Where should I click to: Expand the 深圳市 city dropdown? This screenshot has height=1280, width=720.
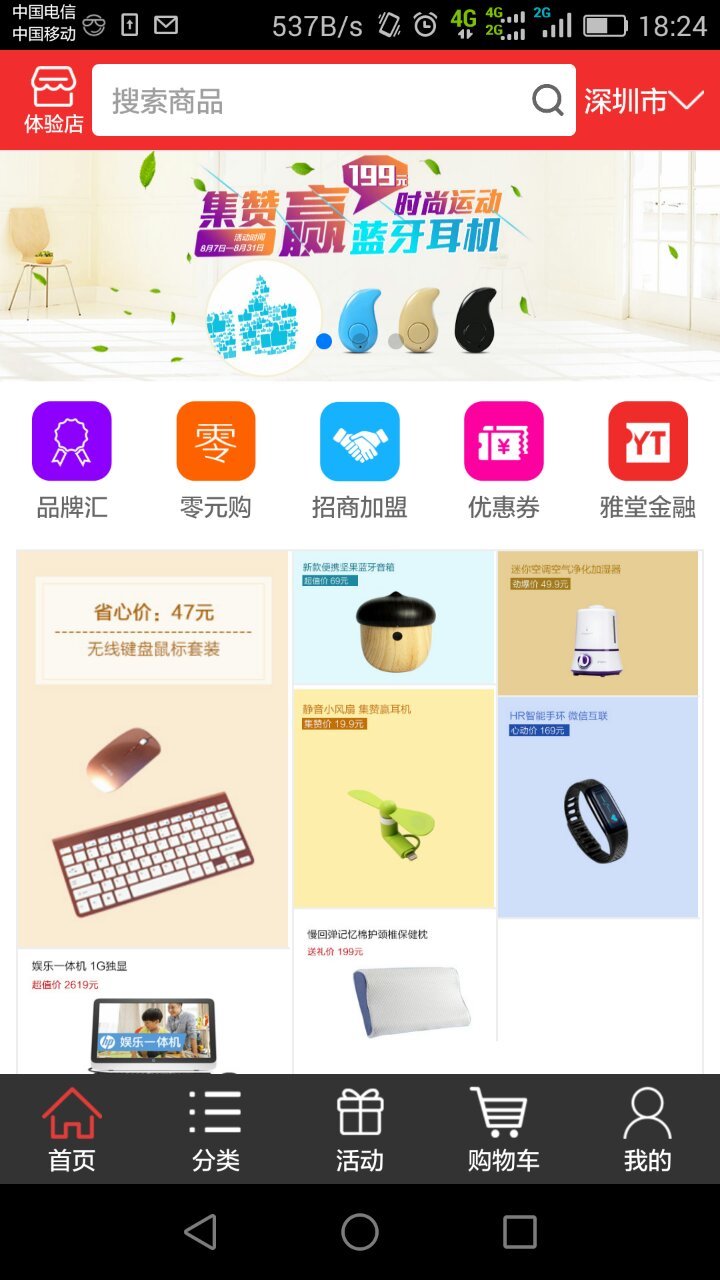pos(645,101)
